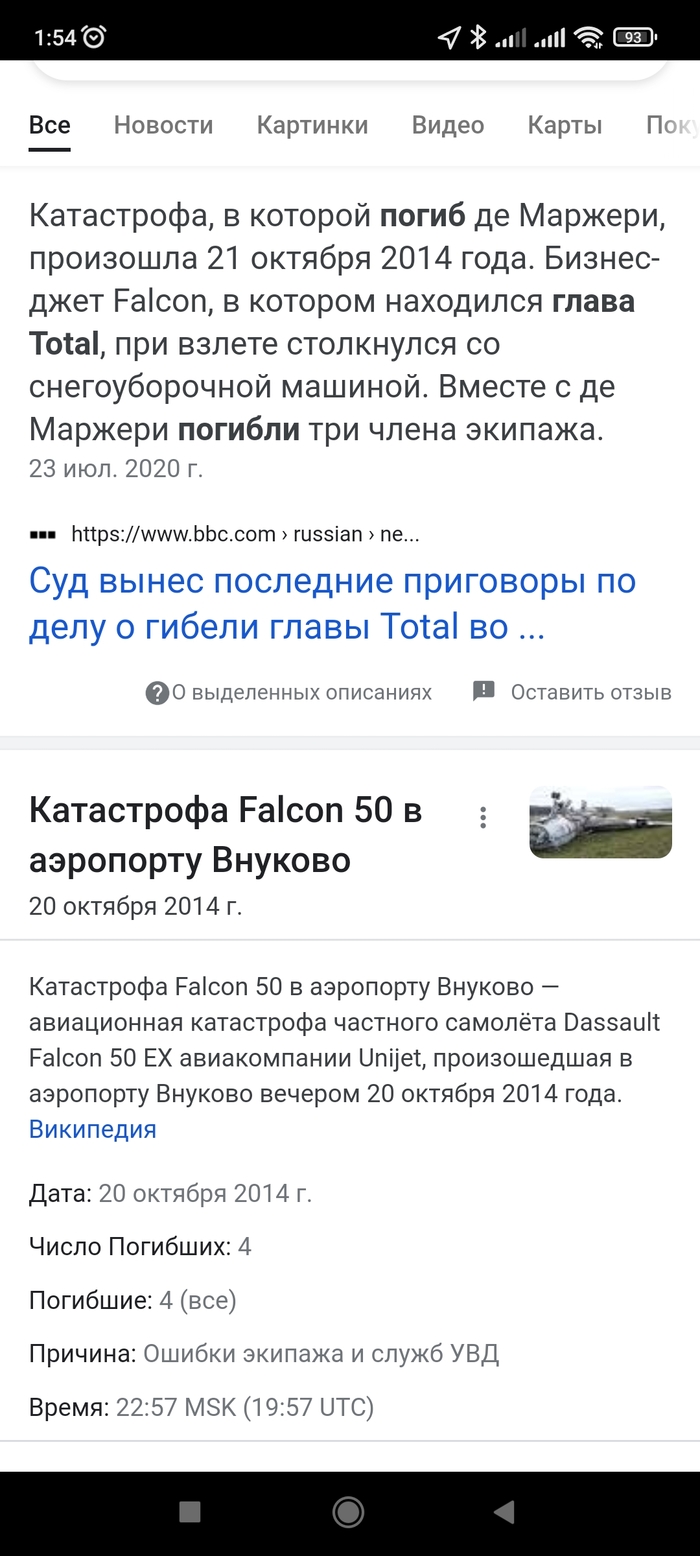Tap 'О выделенных описаниях' help link
This screenshot has height=1556, width=700.
[289, 692]
